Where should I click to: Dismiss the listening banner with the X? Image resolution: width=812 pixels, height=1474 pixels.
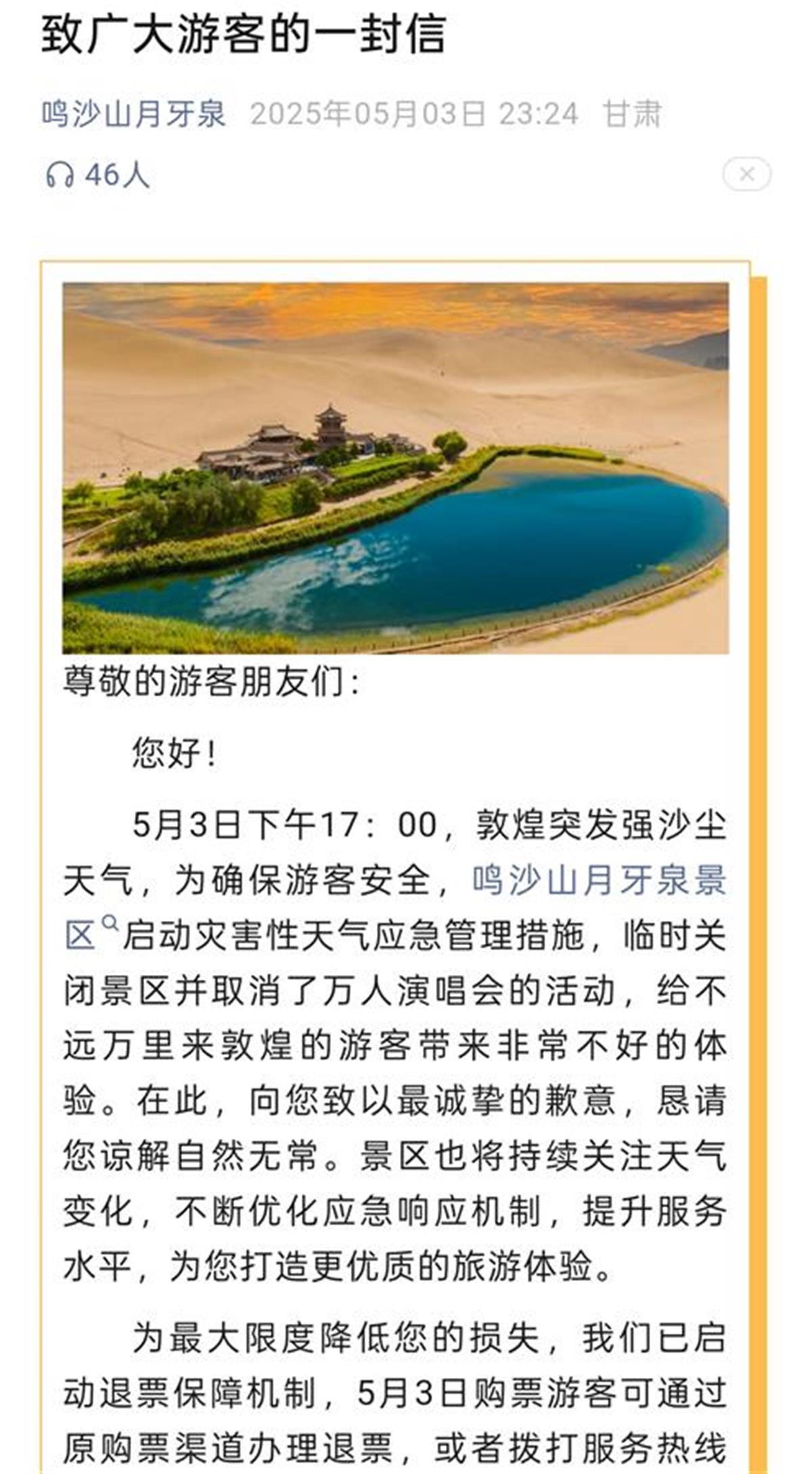[x=746, y=175]
